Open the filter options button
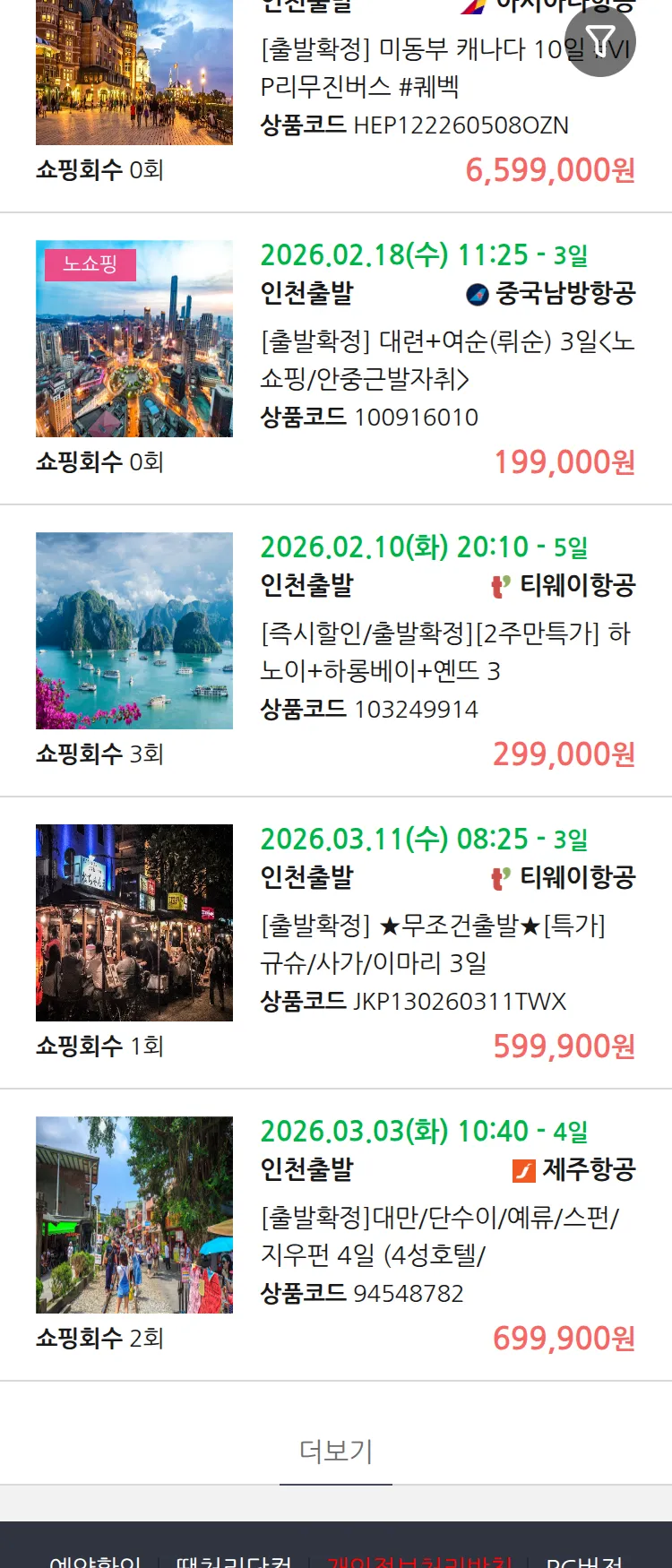The height and width of the screenshot is (1568, 672). click(x=600, y=41)
